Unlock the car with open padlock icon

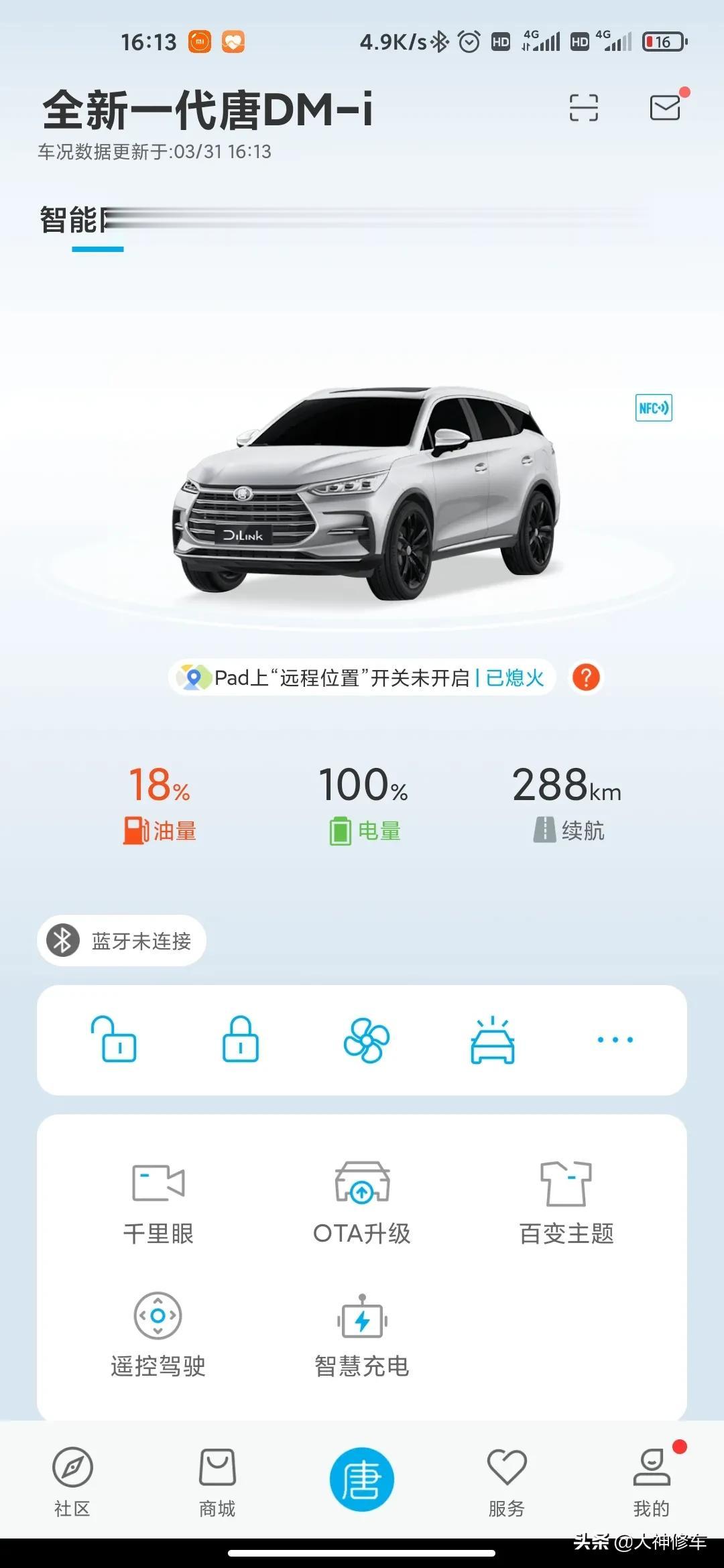[115, 1039]
